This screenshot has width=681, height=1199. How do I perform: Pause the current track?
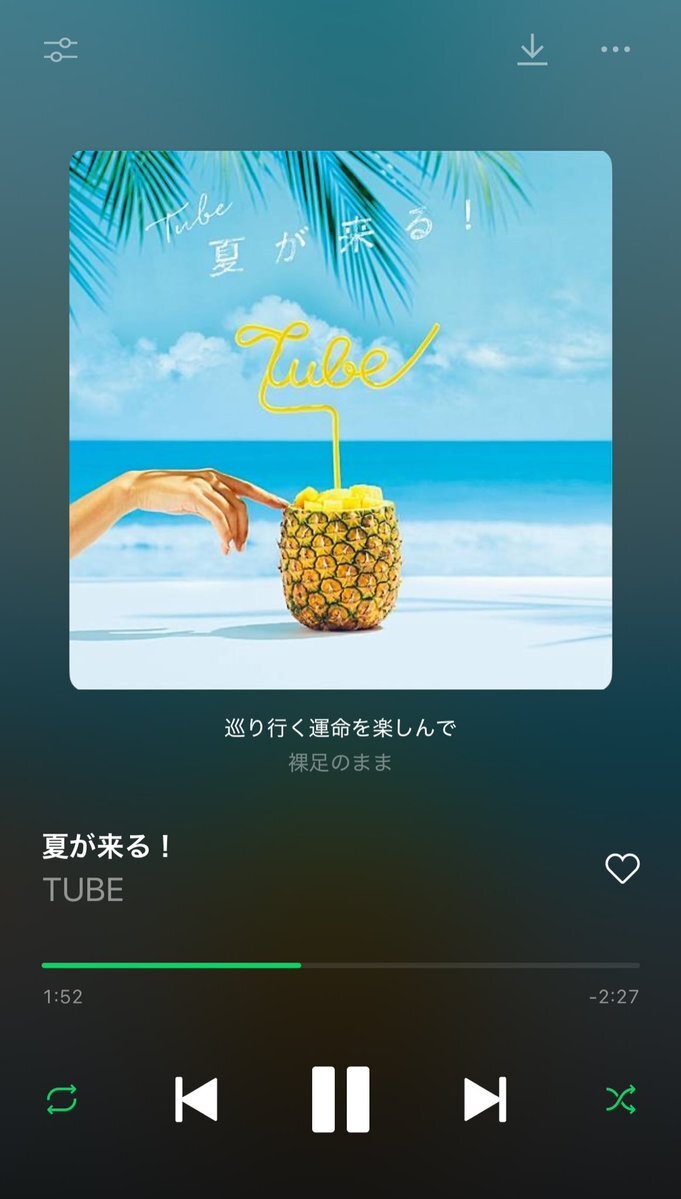[341, 1100]
